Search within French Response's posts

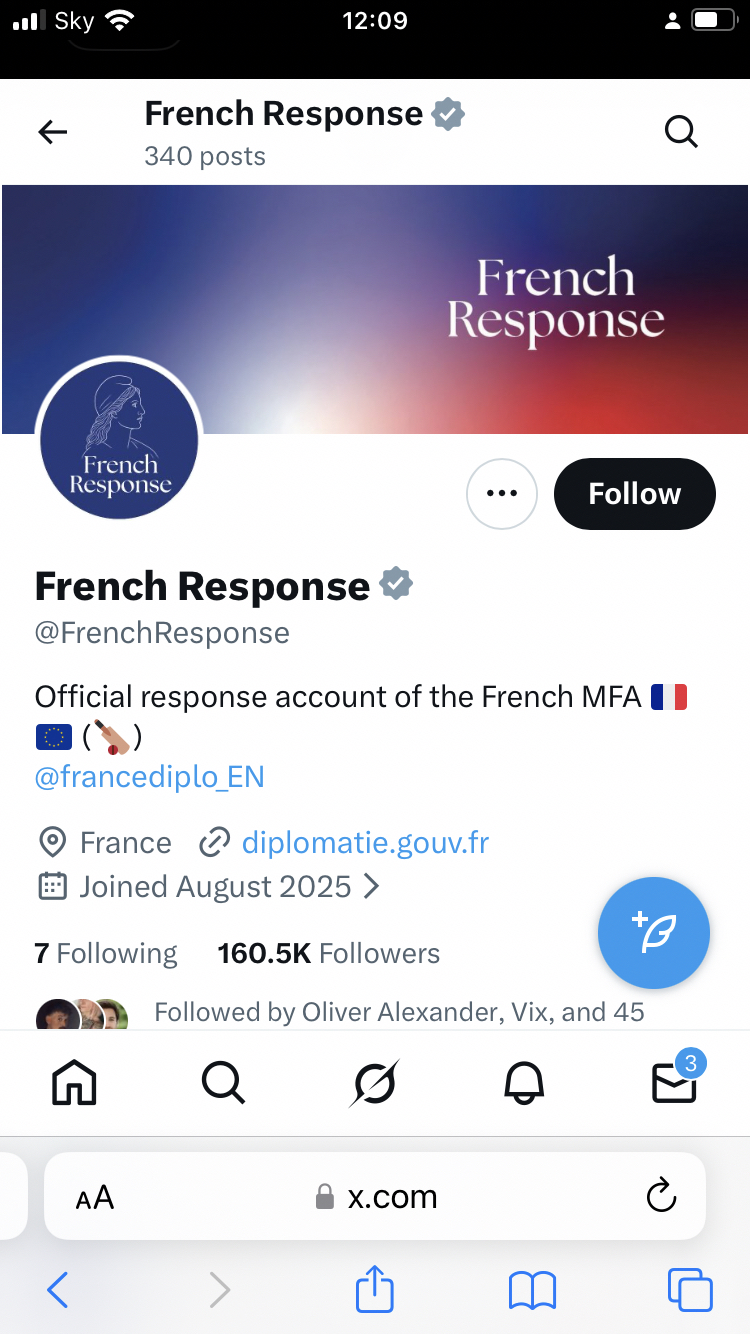[x=681, y=132]
